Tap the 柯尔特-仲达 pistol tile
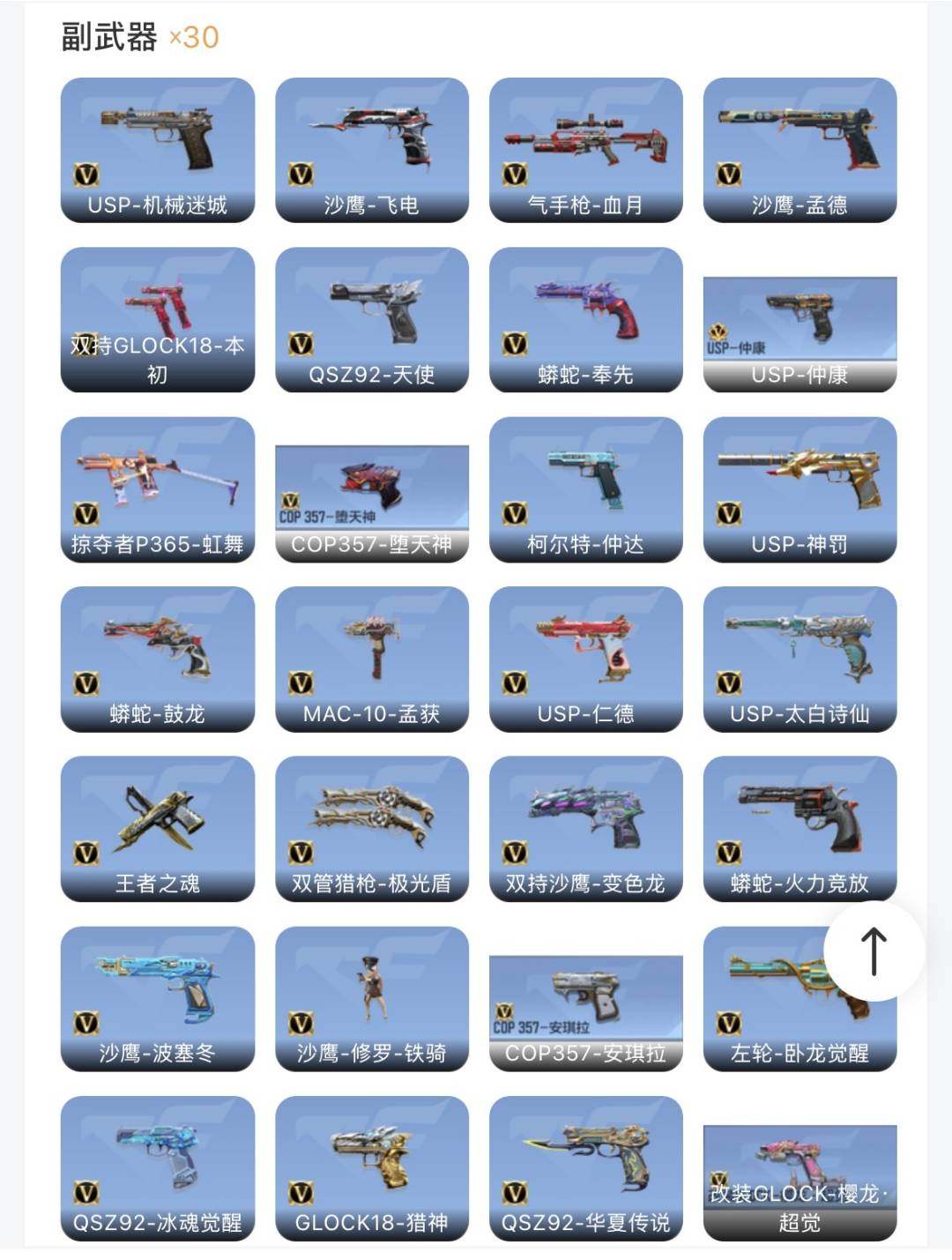This screenshot has height=1260, width=952. [x=586, y=489]
